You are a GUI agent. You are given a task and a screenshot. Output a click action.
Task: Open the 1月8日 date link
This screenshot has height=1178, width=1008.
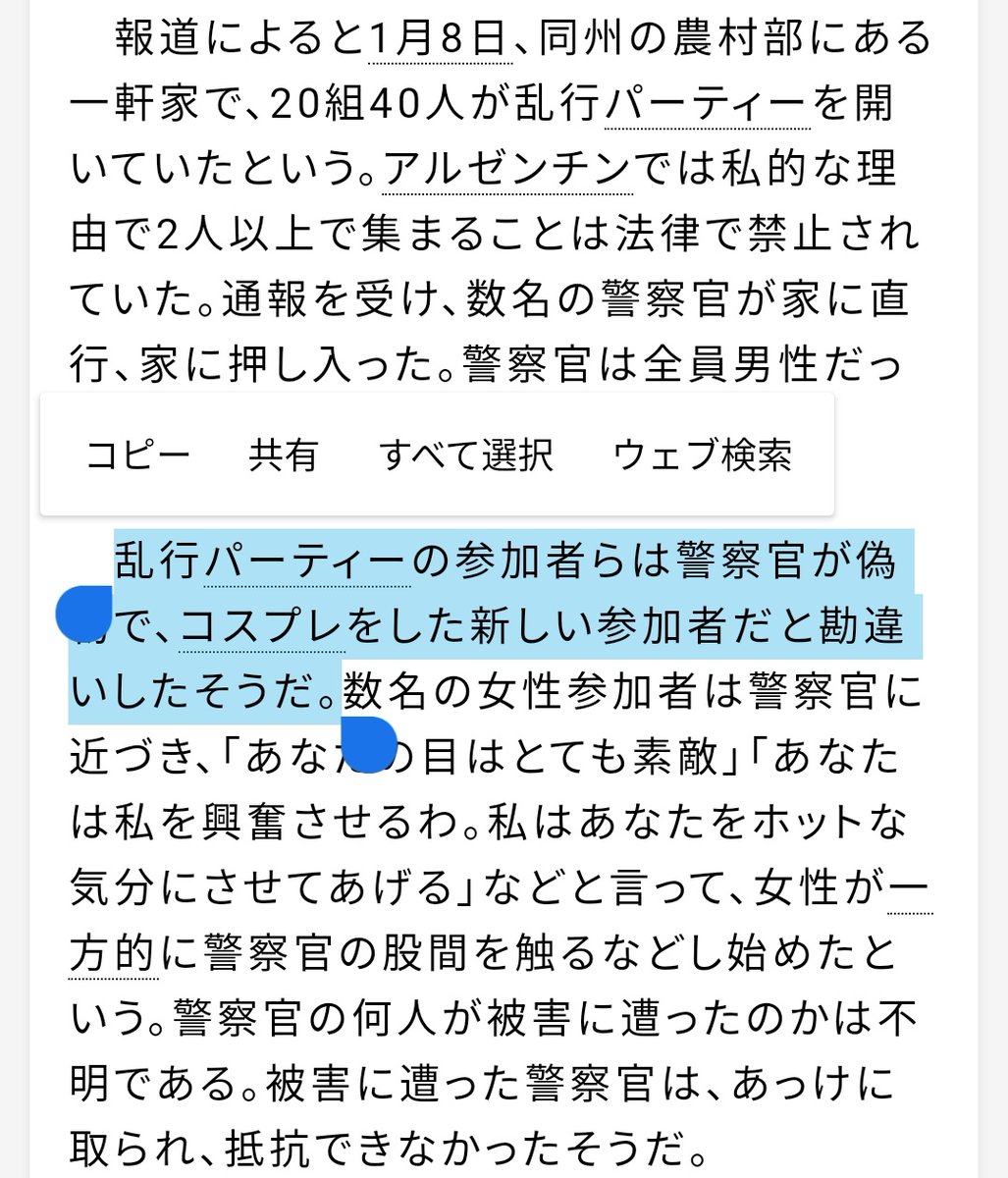(x=437, y=40)
